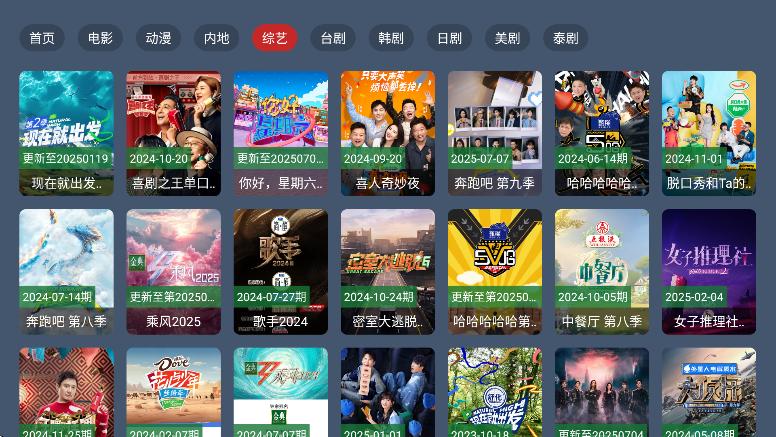Open the 脱口秀和Ta的 card

point(708,132)
